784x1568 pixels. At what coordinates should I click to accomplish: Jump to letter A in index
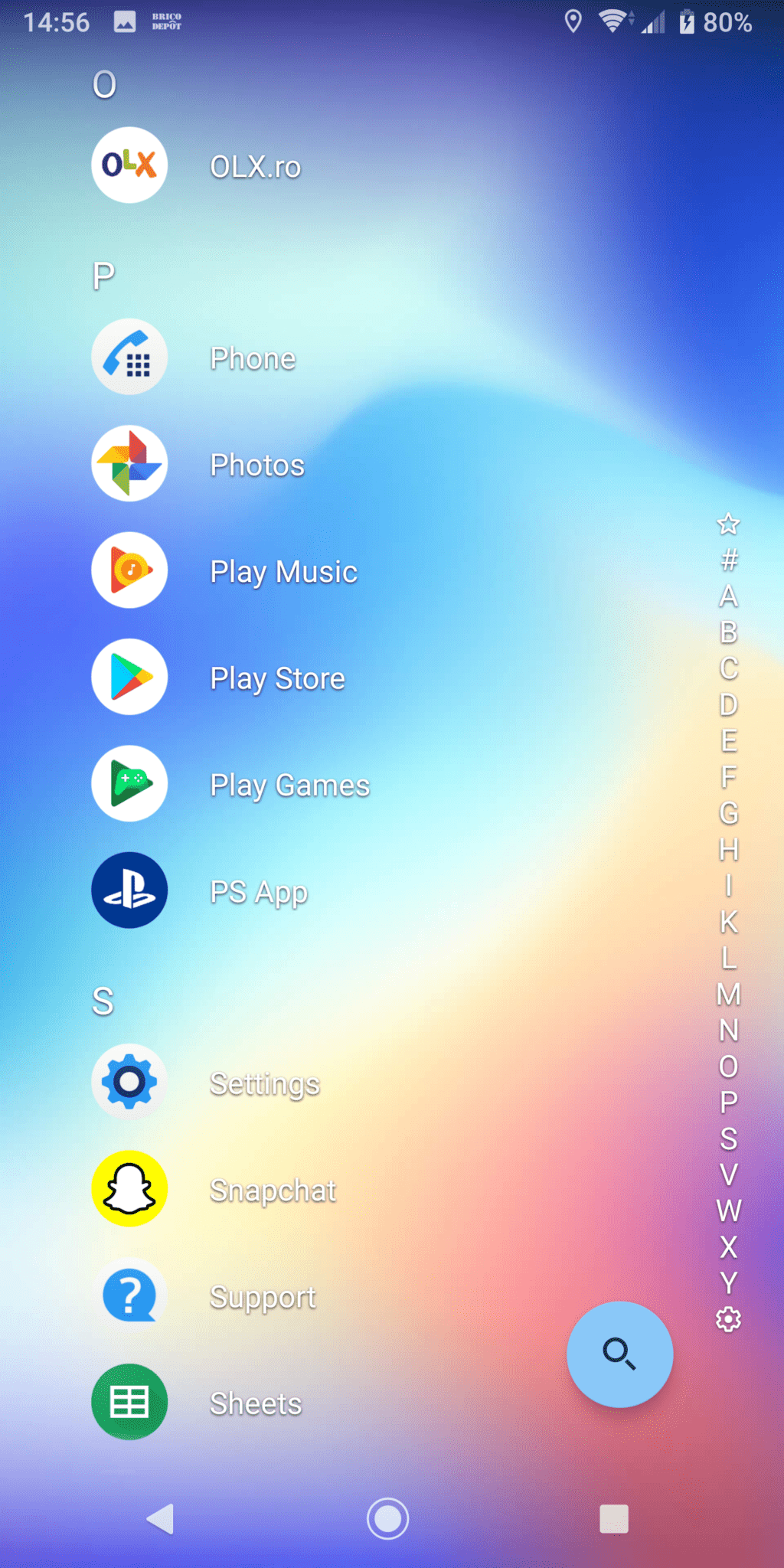click(x=728, y=596)
